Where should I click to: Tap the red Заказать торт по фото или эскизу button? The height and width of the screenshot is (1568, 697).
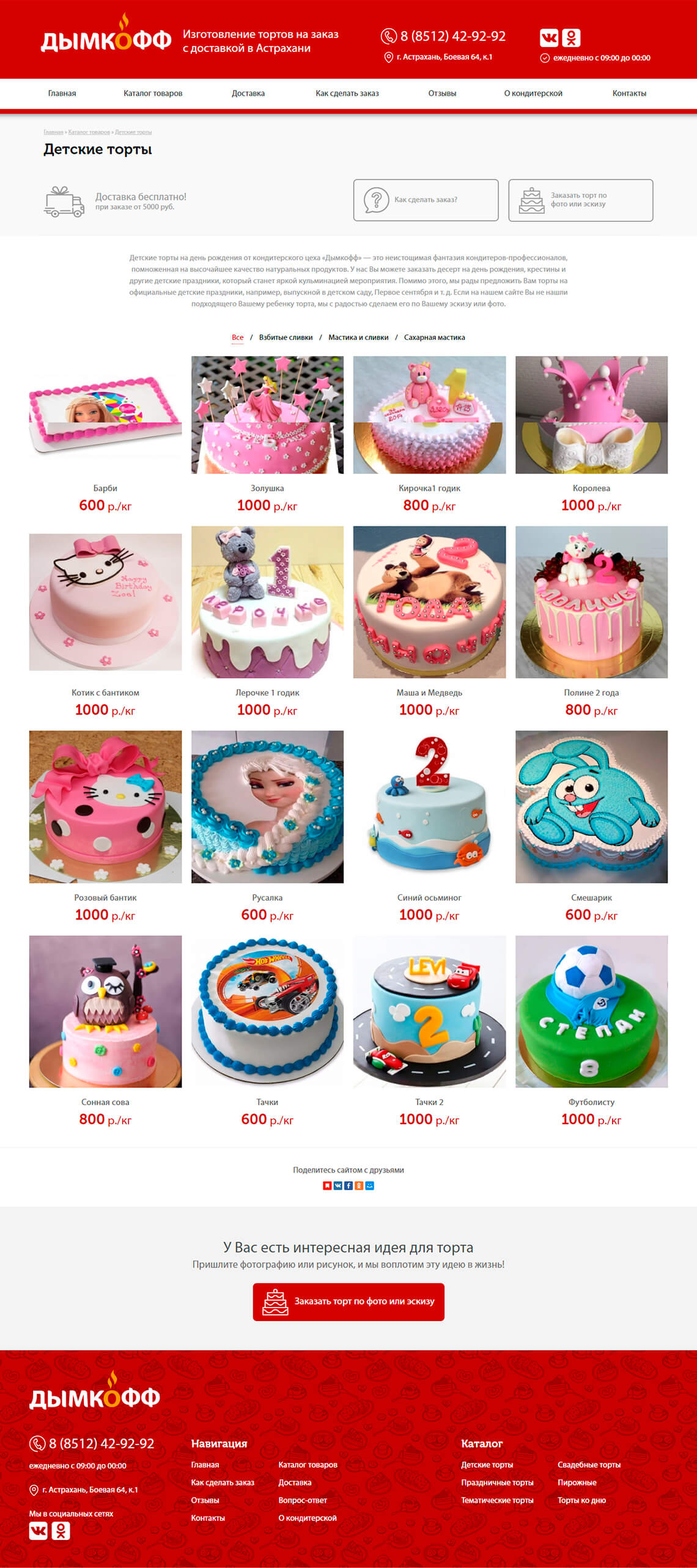[348, 1301]
